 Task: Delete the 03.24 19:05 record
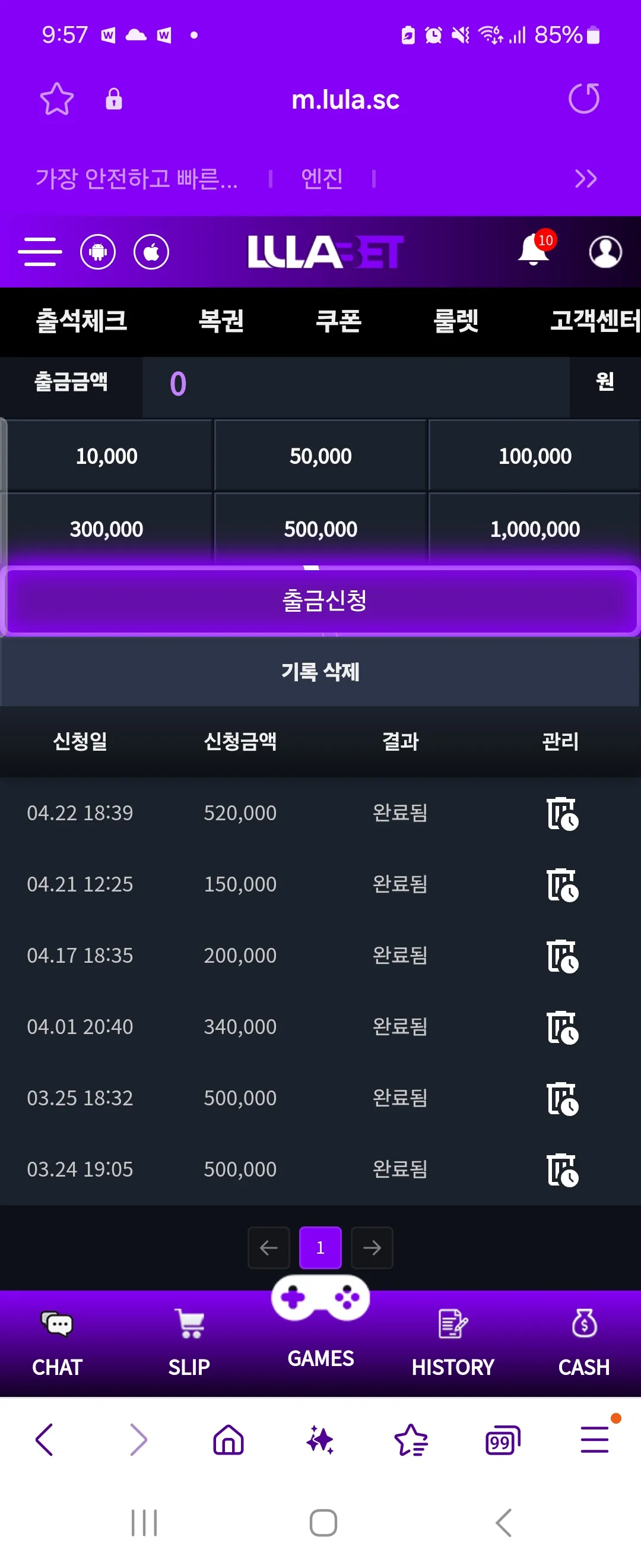[562, 1169]
